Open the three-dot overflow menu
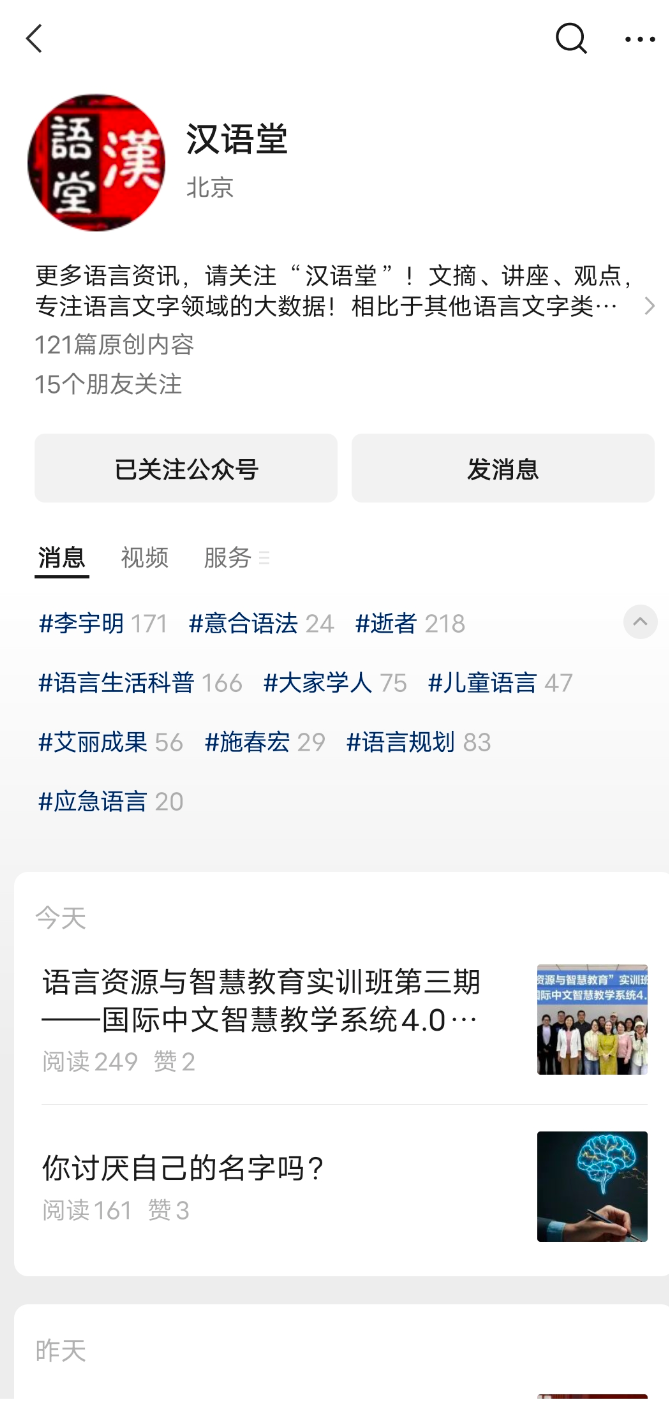The image size is (669, 1402). pos(639,39)
